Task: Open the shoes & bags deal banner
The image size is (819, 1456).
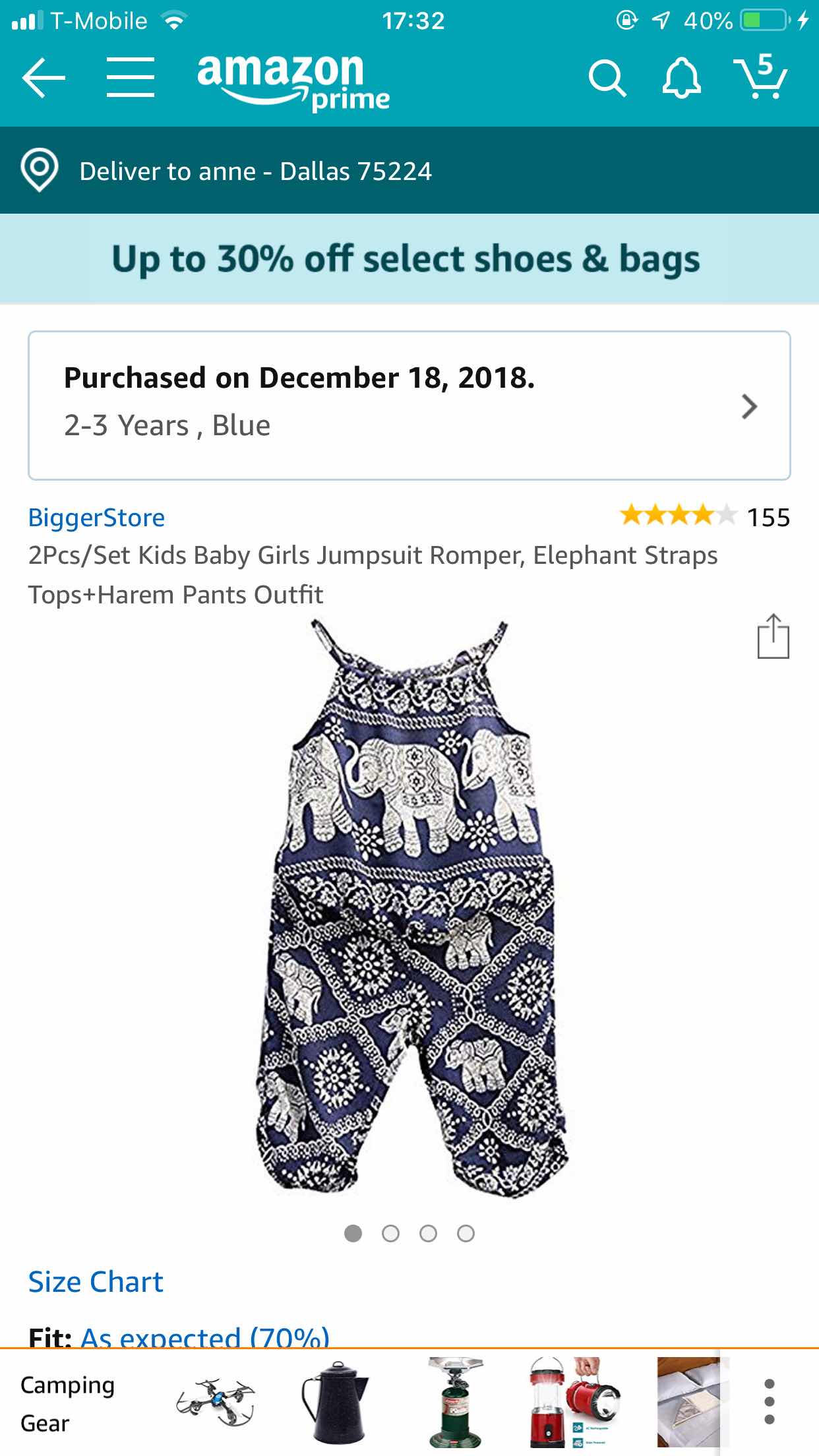Action: point(409,258)
